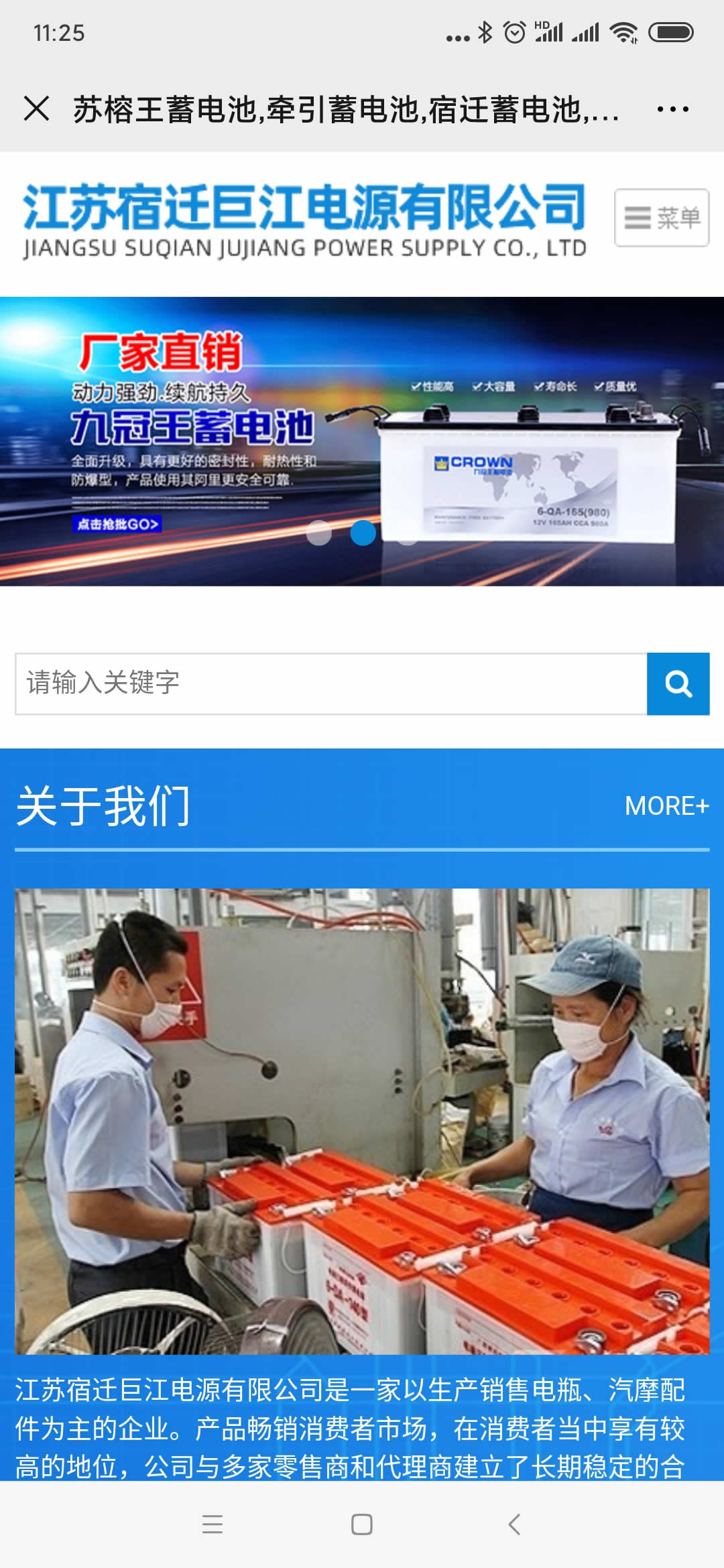The image size is (724, 1568).
Task: Close the web page with the X
Action: coord(36,109)
